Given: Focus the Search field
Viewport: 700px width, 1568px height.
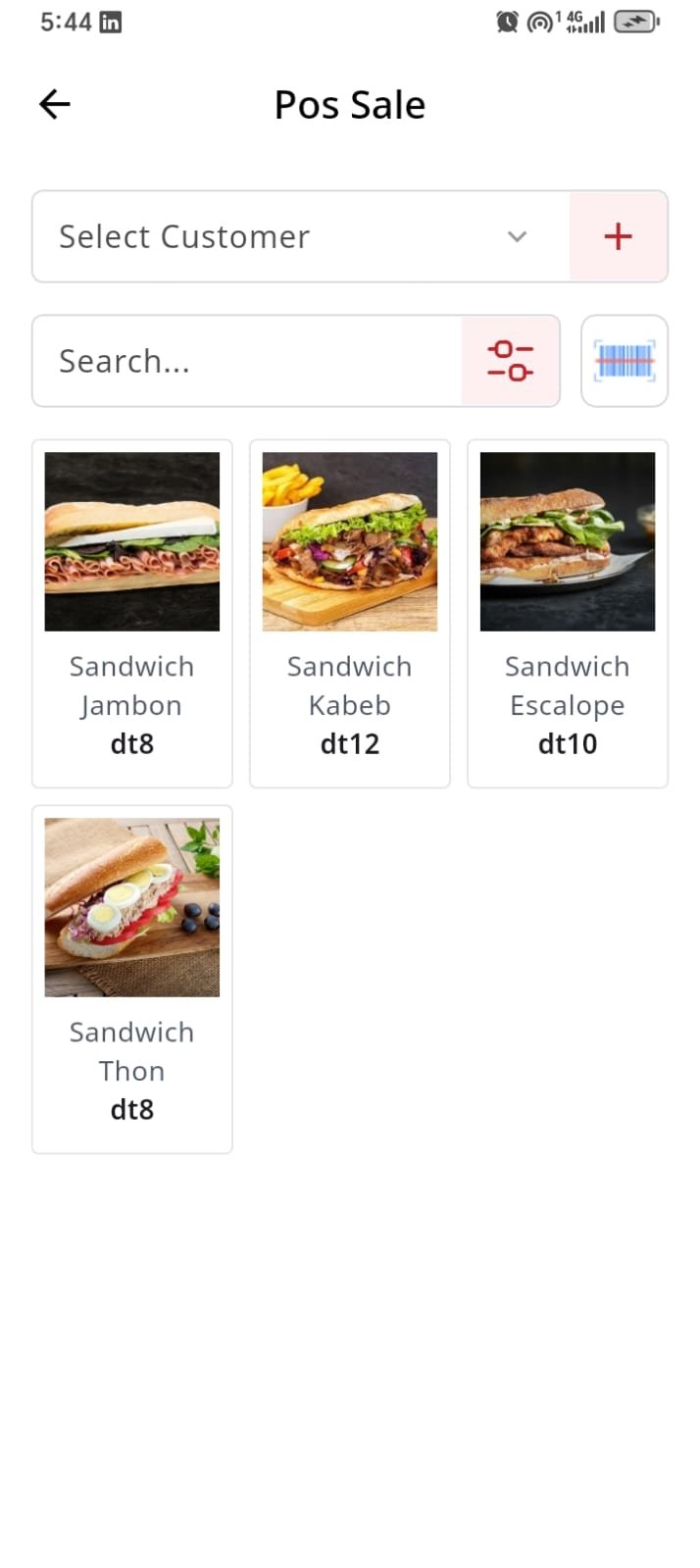Looking at the screenshot, I should coord(245,361).
